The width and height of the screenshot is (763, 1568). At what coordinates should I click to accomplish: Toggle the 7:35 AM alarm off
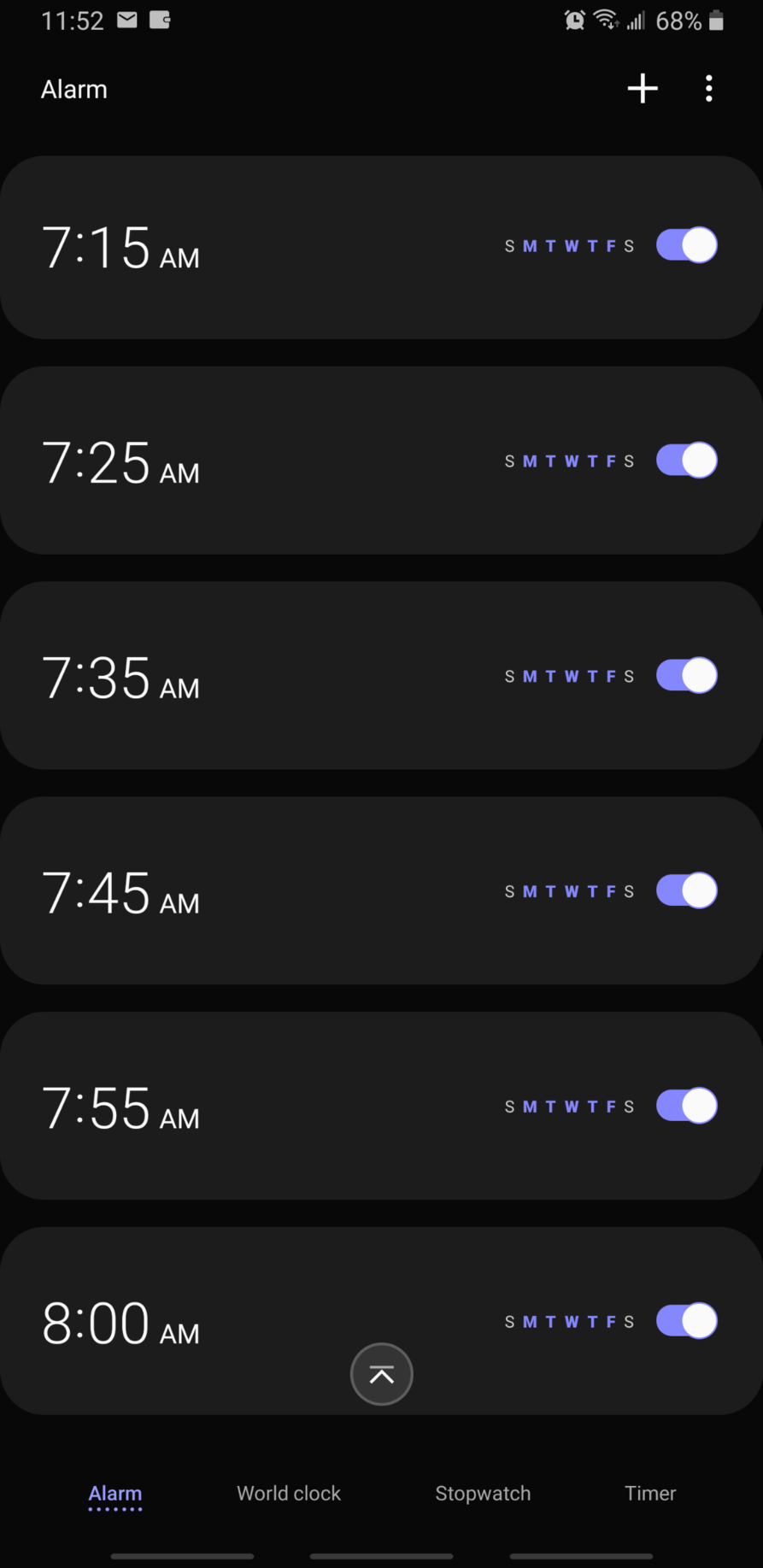point(686,676)
